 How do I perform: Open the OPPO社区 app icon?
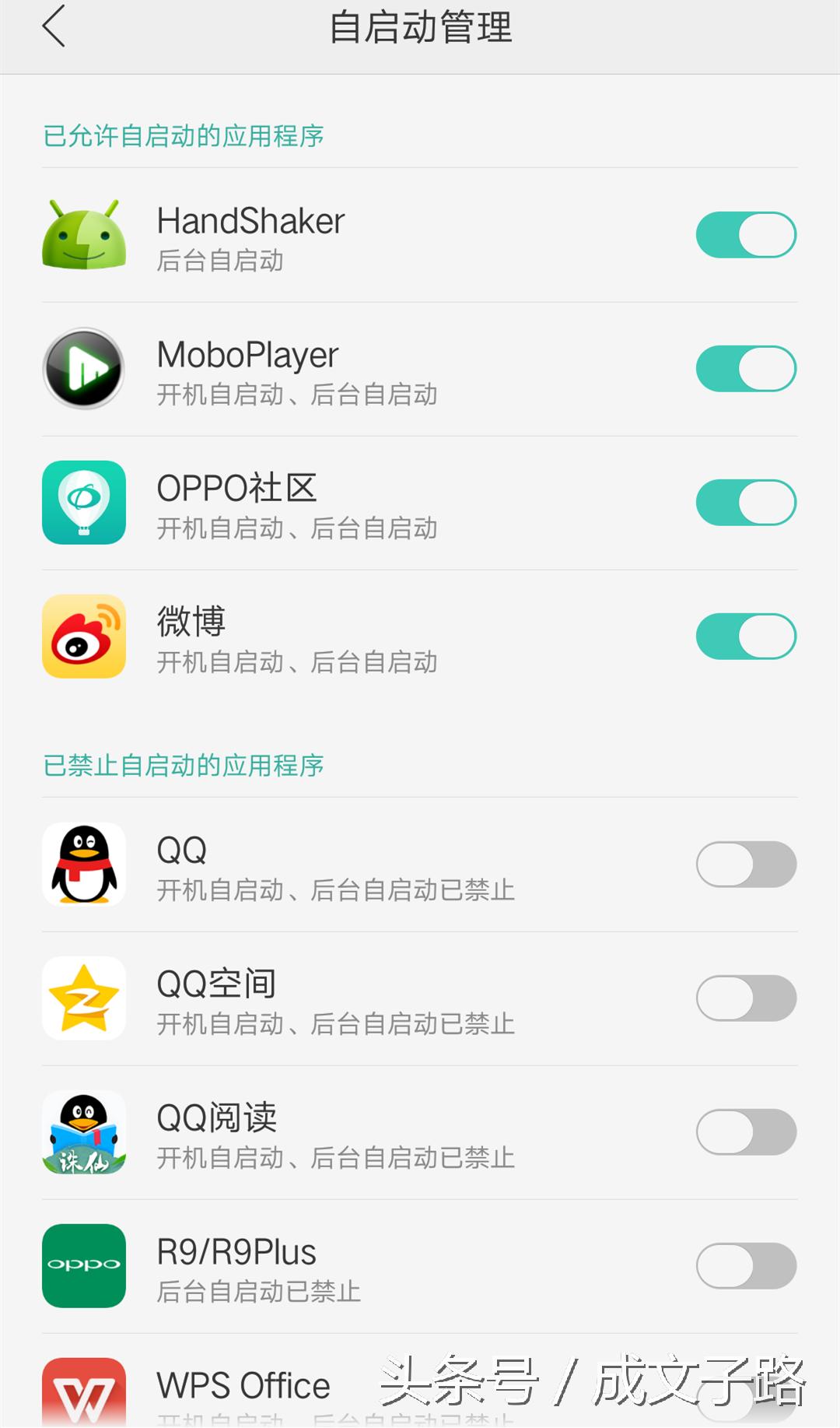[x=83, y=502]
